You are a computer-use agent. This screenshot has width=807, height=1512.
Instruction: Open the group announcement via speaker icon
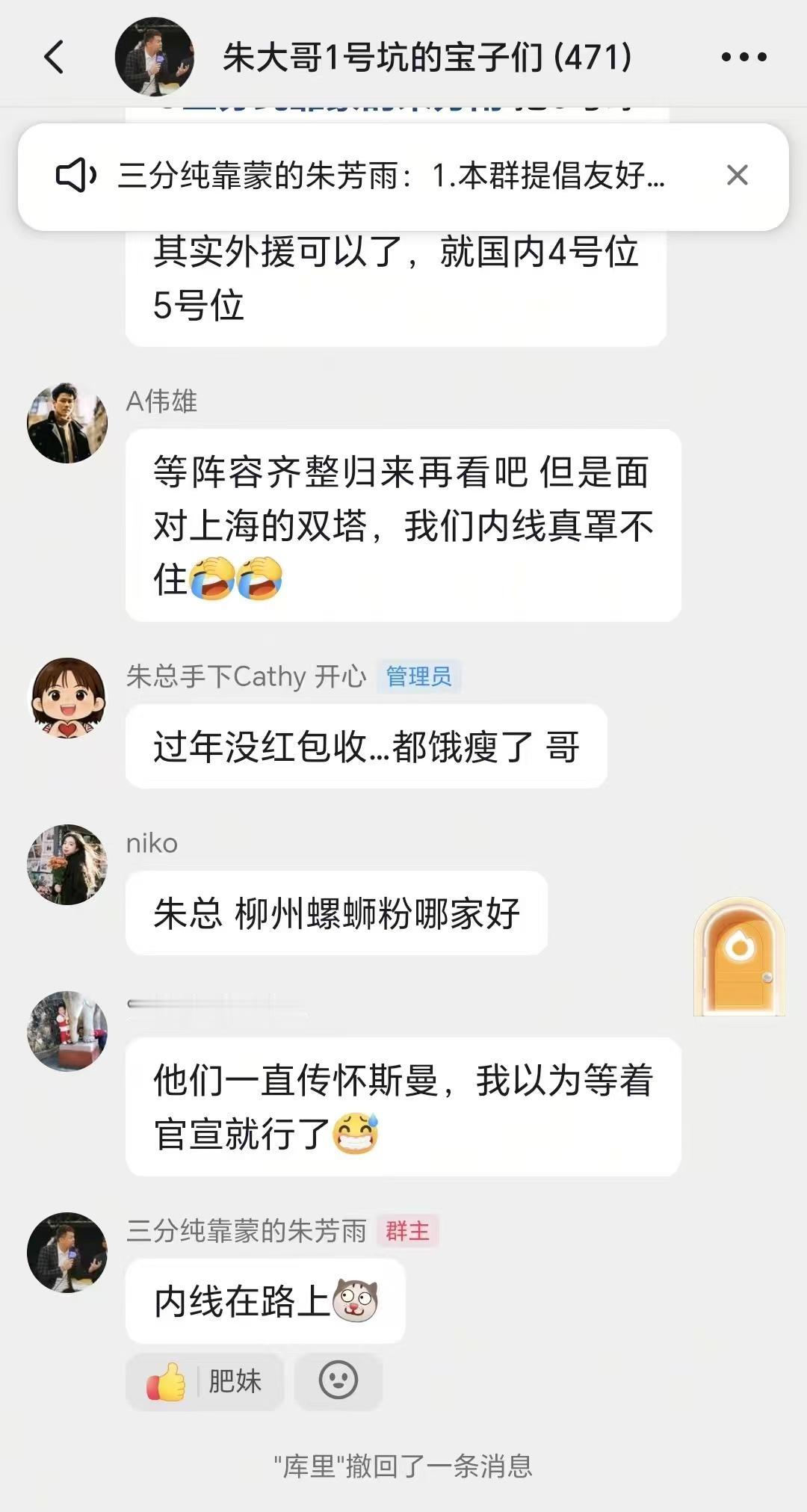pos(78,174)
